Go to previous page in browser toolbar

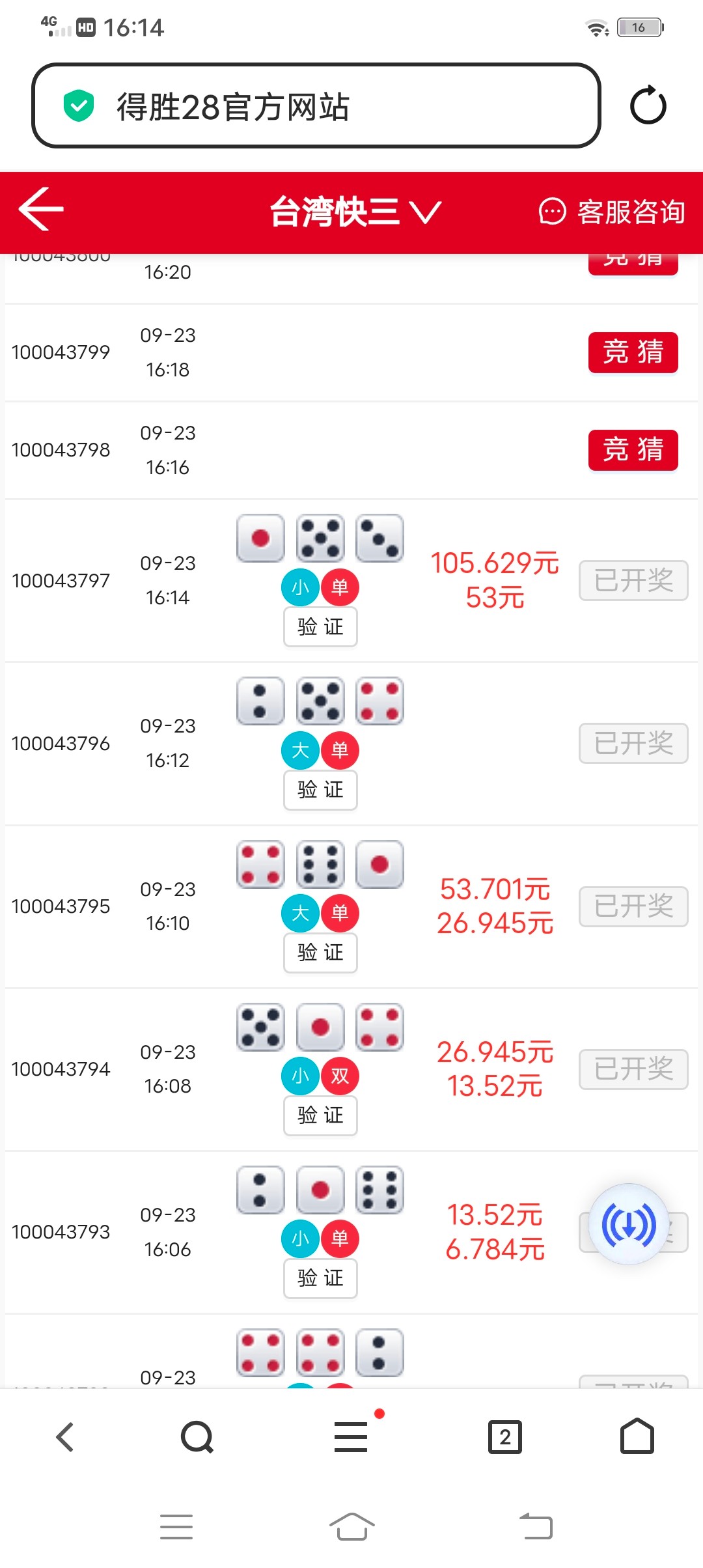click(x=65, y=1436)
